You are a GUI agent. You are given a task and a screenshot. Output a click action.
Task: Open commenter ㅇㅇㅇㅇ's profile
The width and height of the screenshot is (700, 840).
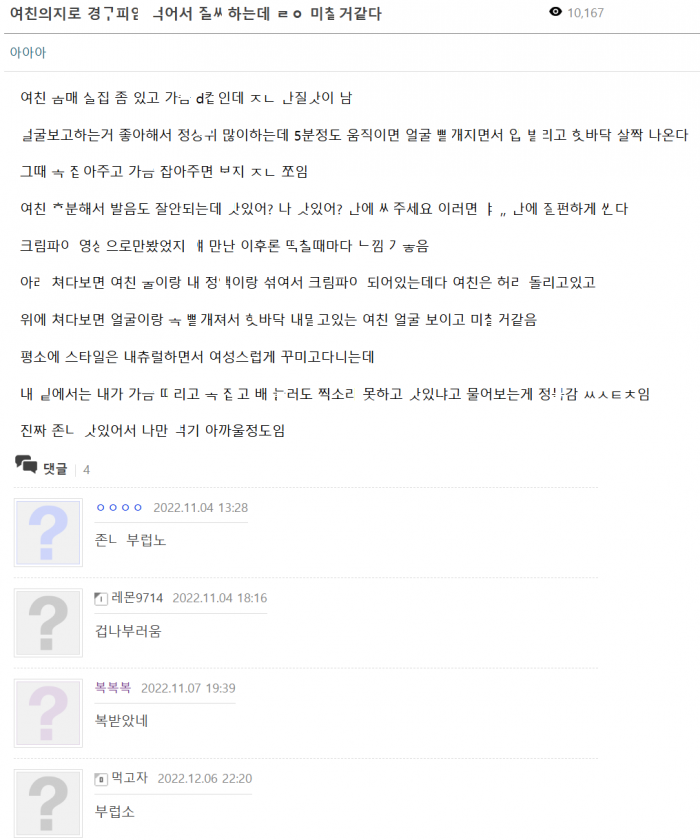coord(119,508)
